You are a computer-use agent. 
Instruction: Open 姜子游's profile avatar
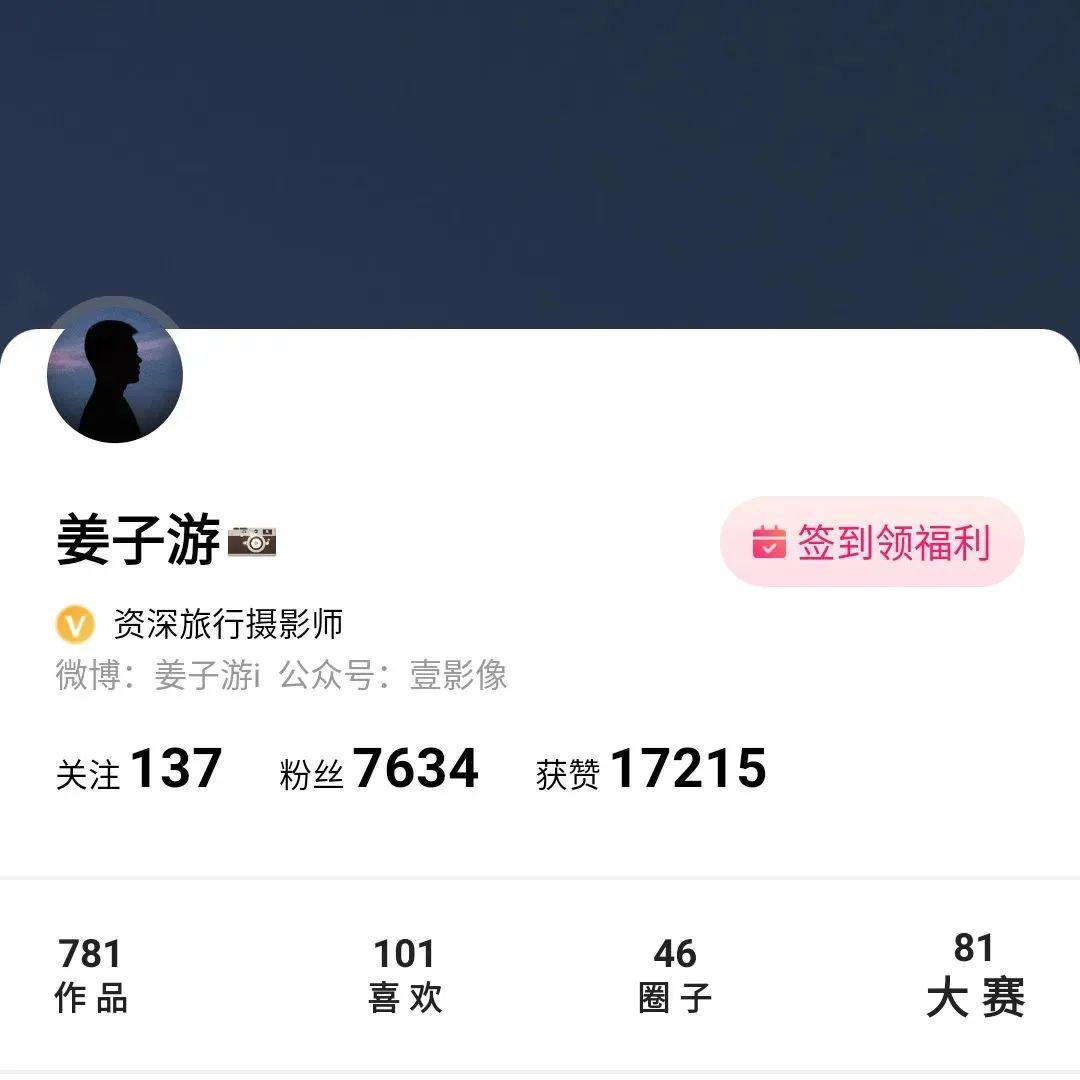[x=115, y=374]
